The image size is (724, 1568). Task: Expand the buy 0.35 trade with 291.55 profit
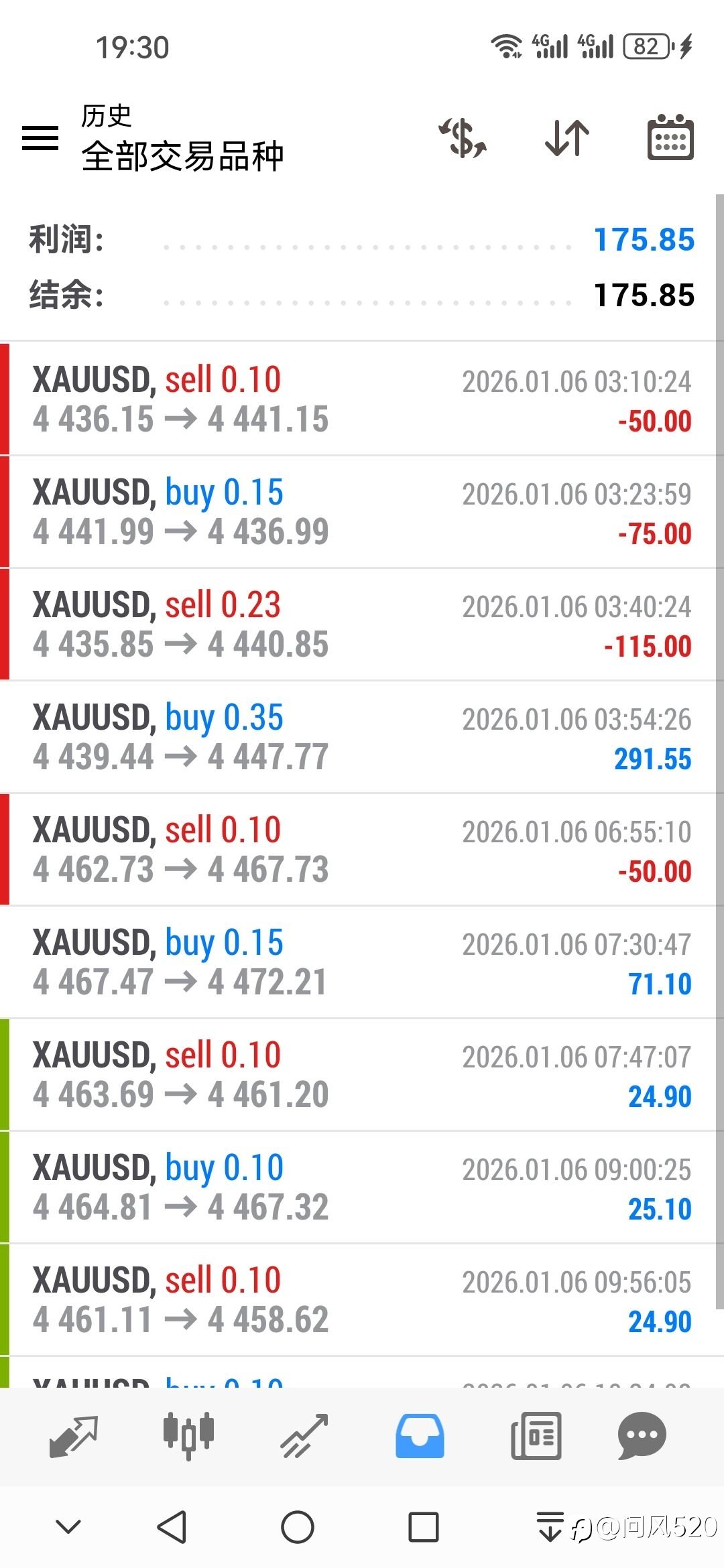[x=362, y=737]
